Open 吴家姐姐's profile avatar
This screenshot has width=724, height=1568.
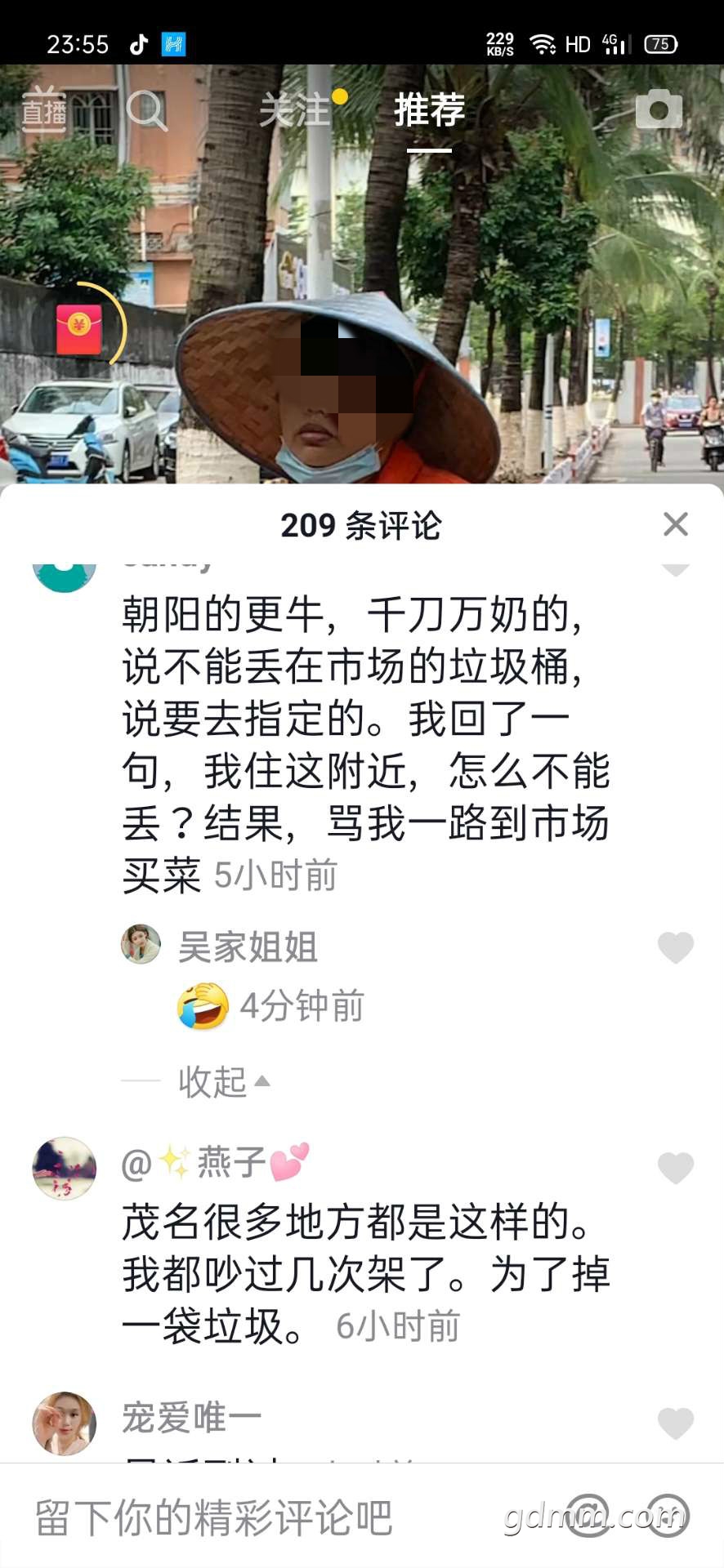tap(141, 945)
